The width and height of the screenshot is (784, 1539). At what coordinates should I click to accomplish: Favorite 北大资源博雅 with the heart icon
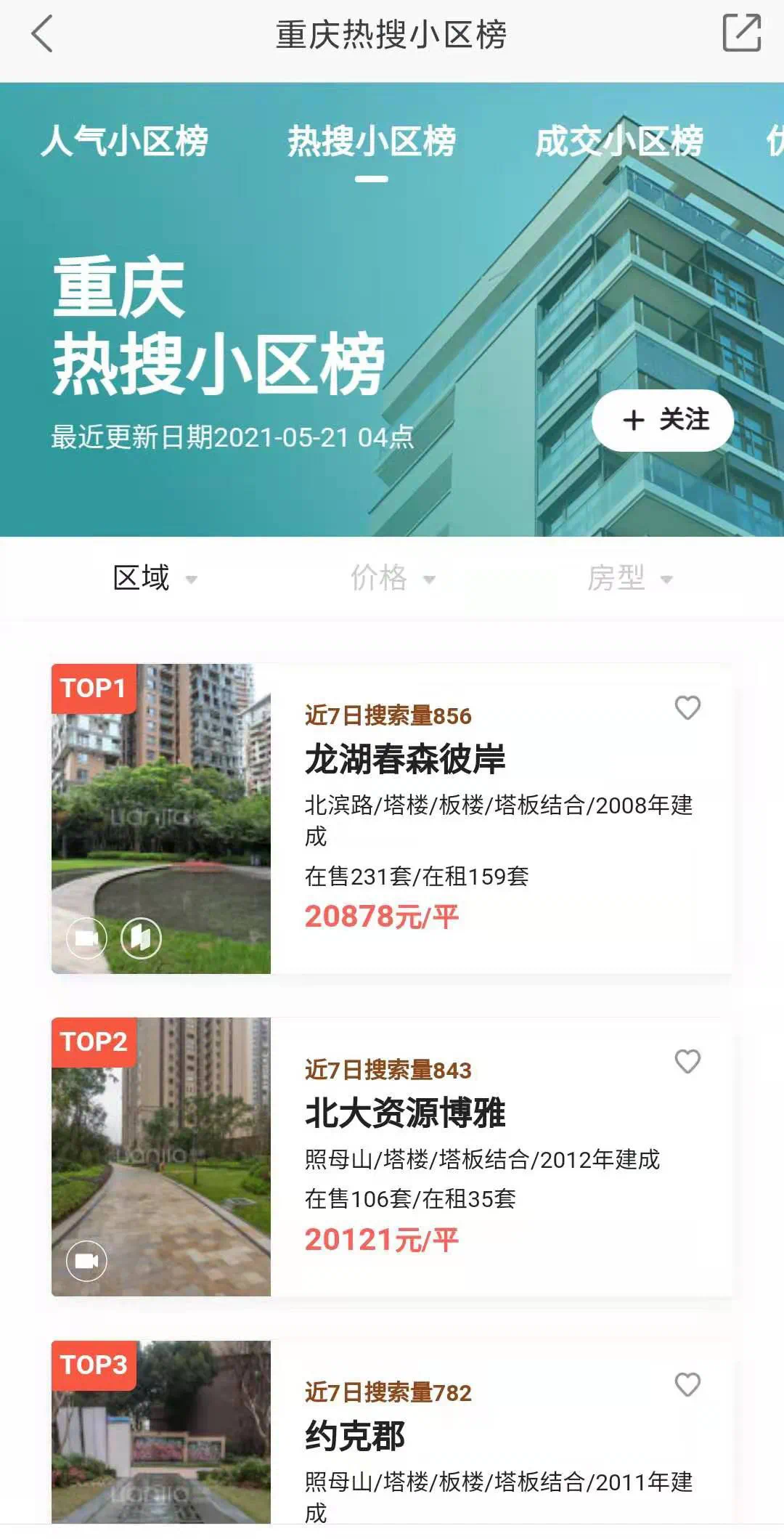687,1061
